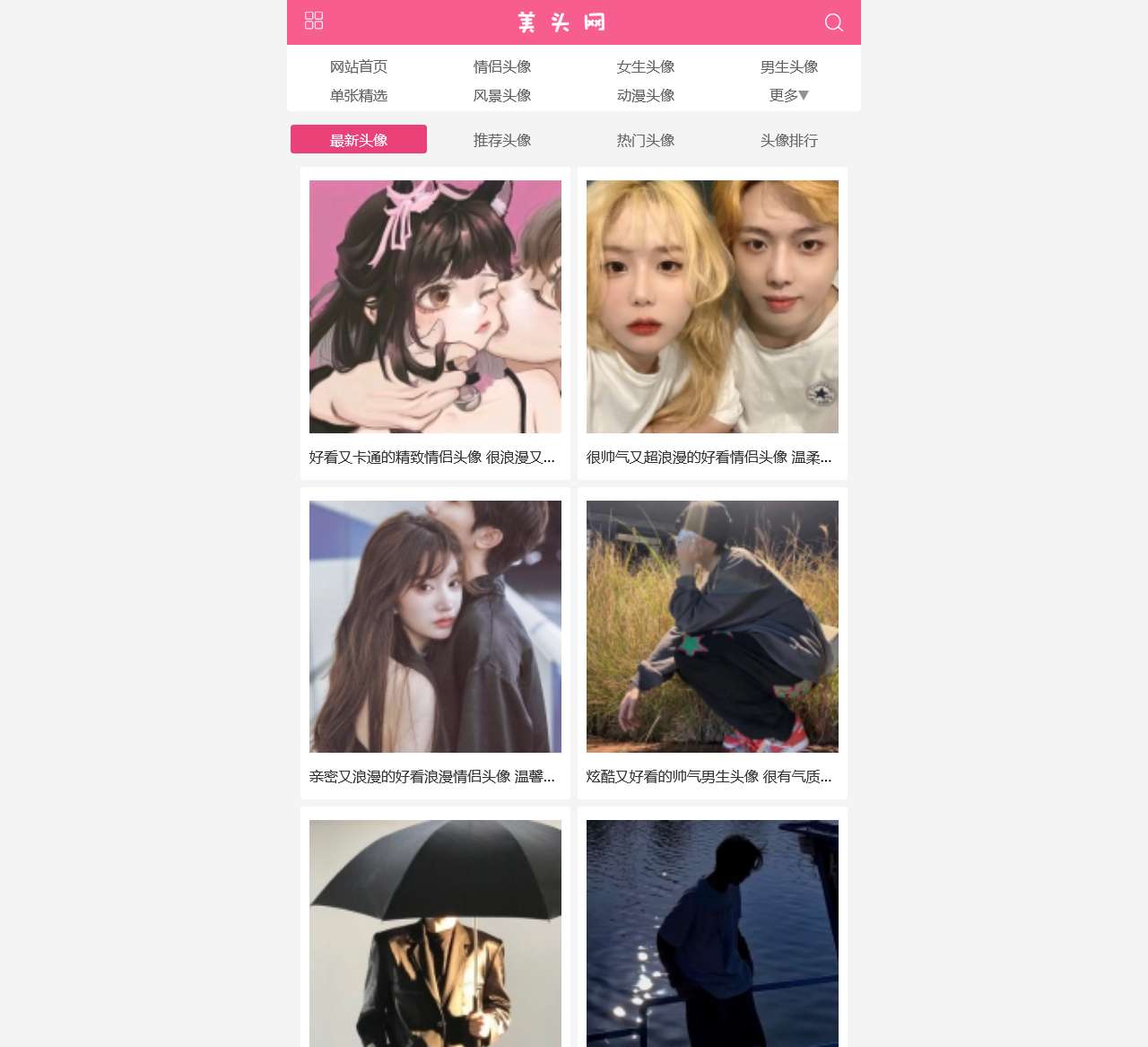
Task: Open the grid menu icon
Action: [x=314, y=21]
